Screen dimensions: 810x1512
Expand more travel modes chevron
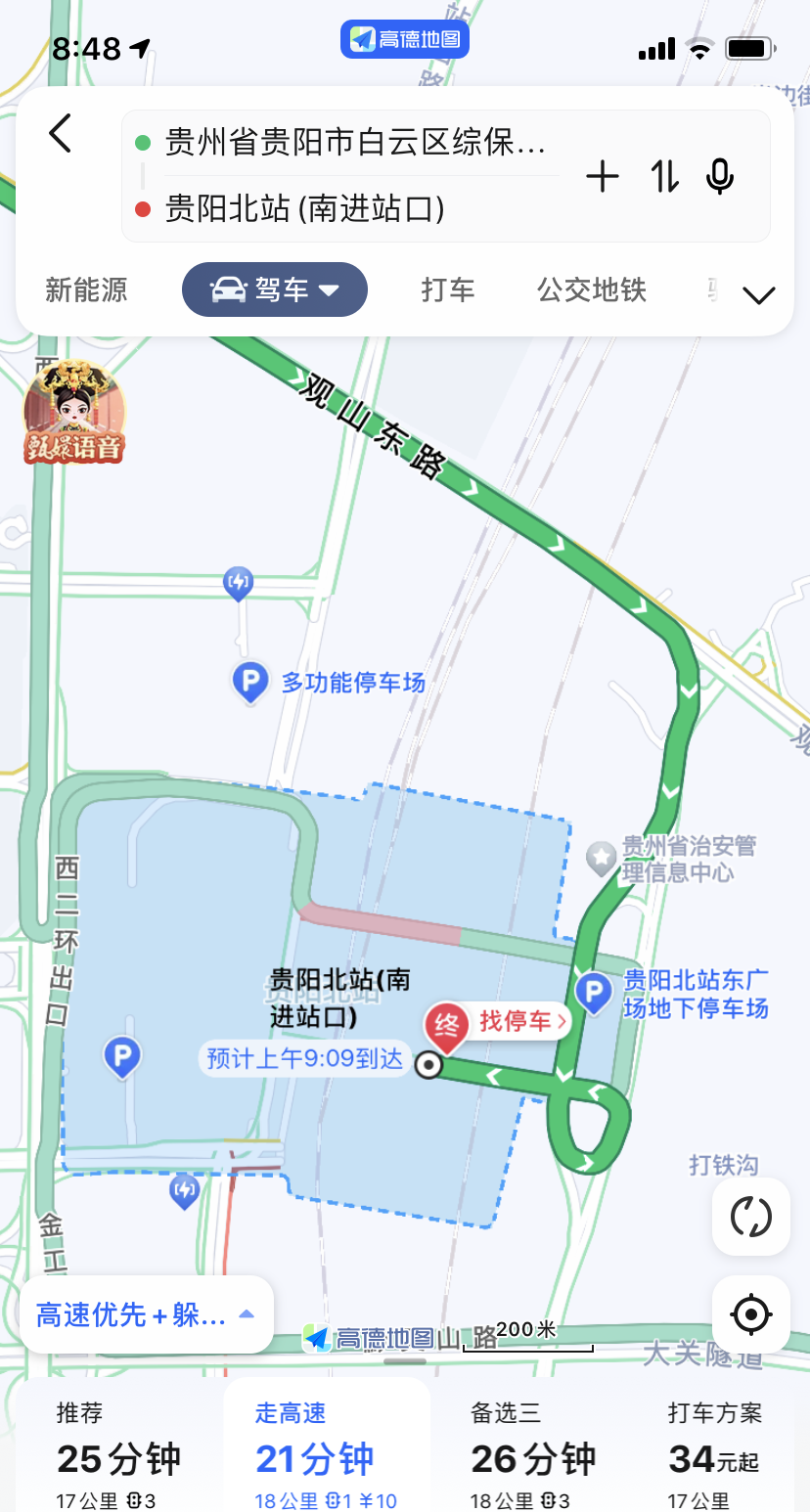point(759,295)
